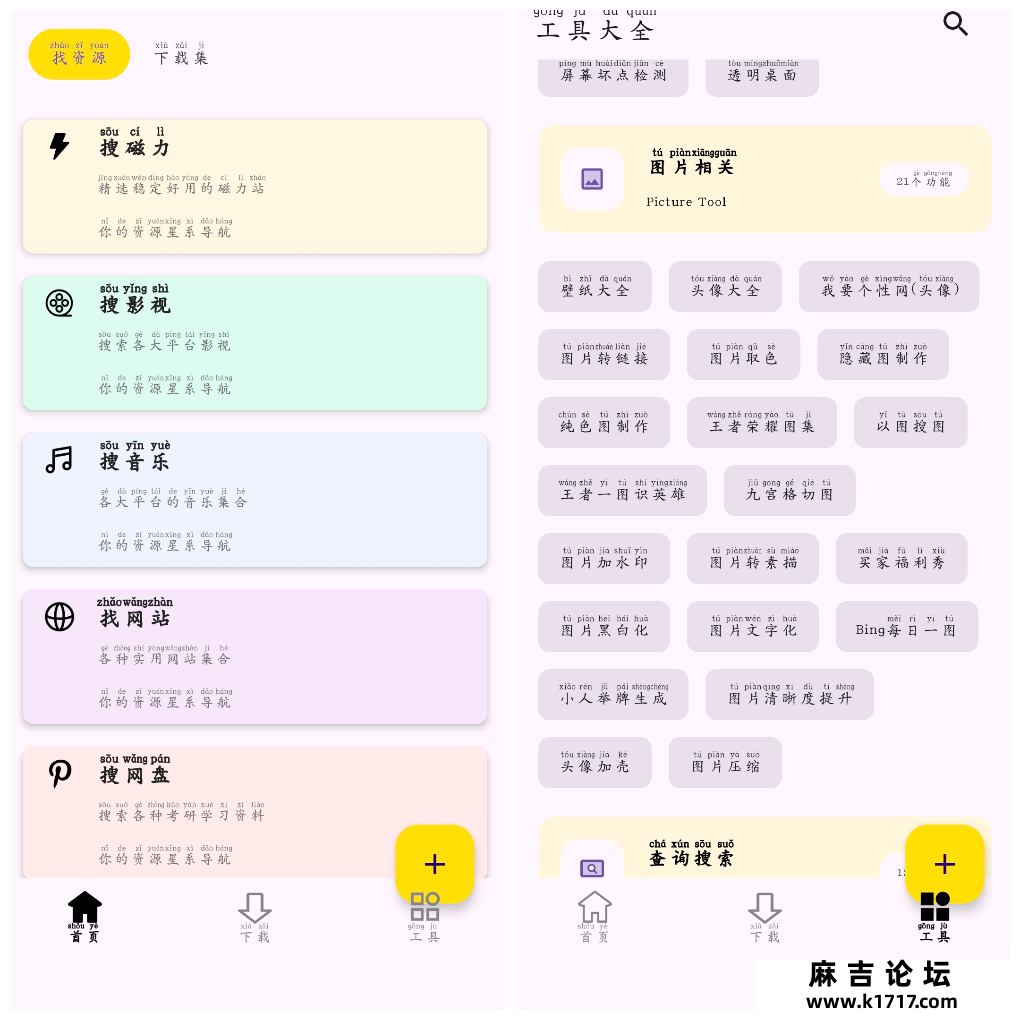Open the 图片取色 tool
The image size is (1020, 1020).
coord(743,355)
